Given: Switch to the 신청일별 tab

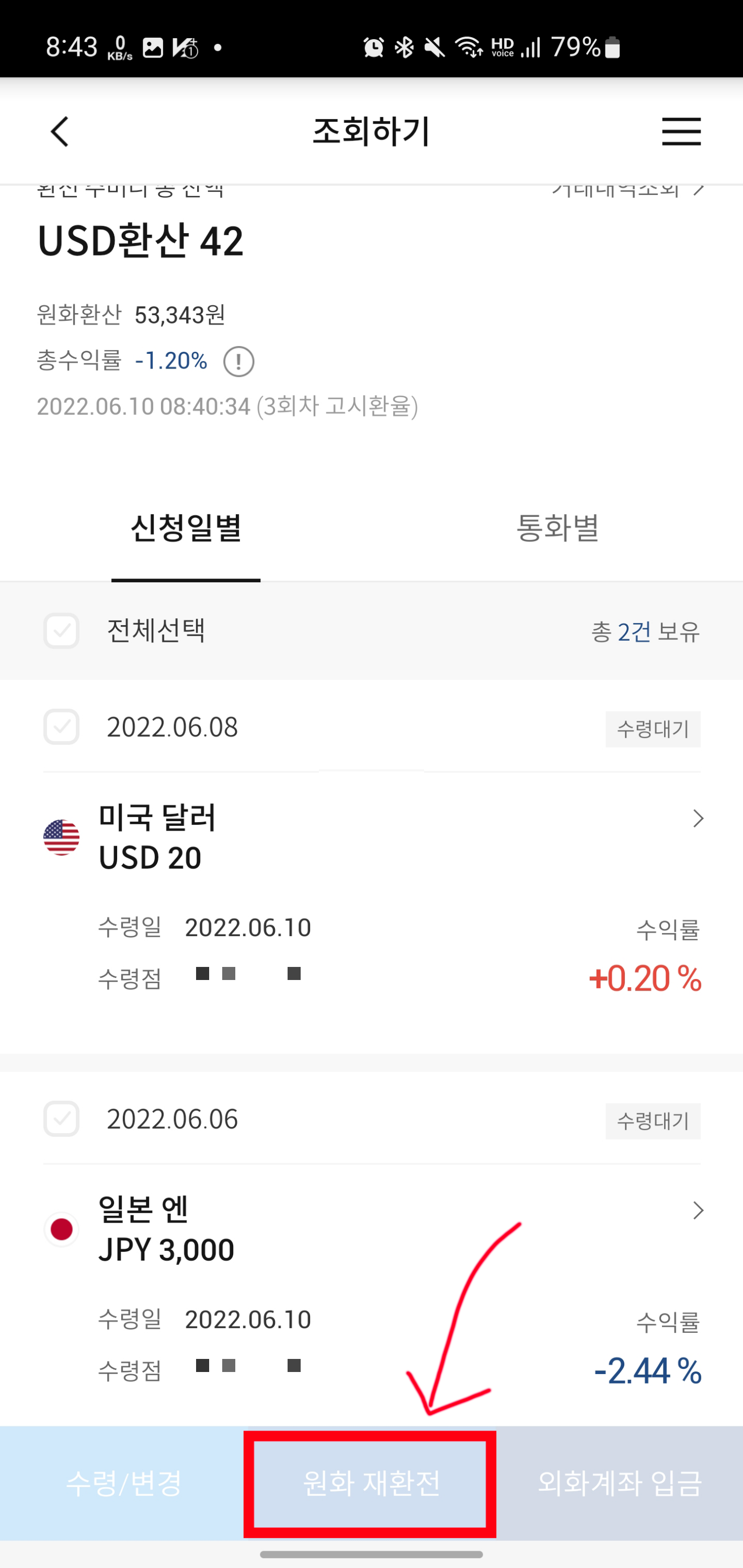Looking at the screenshot, I should point(186,528).
